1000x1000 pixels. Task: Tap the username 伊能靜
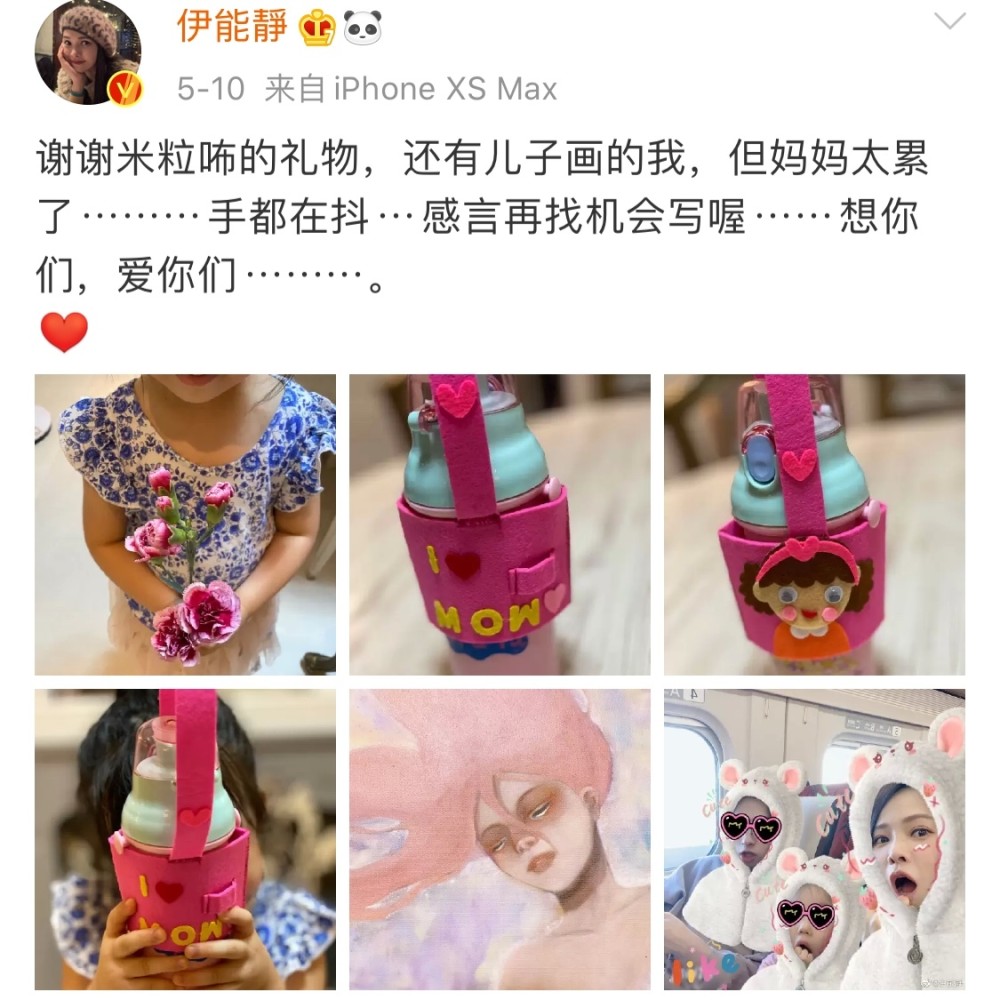pyautogui.click(x=232, y=27)
